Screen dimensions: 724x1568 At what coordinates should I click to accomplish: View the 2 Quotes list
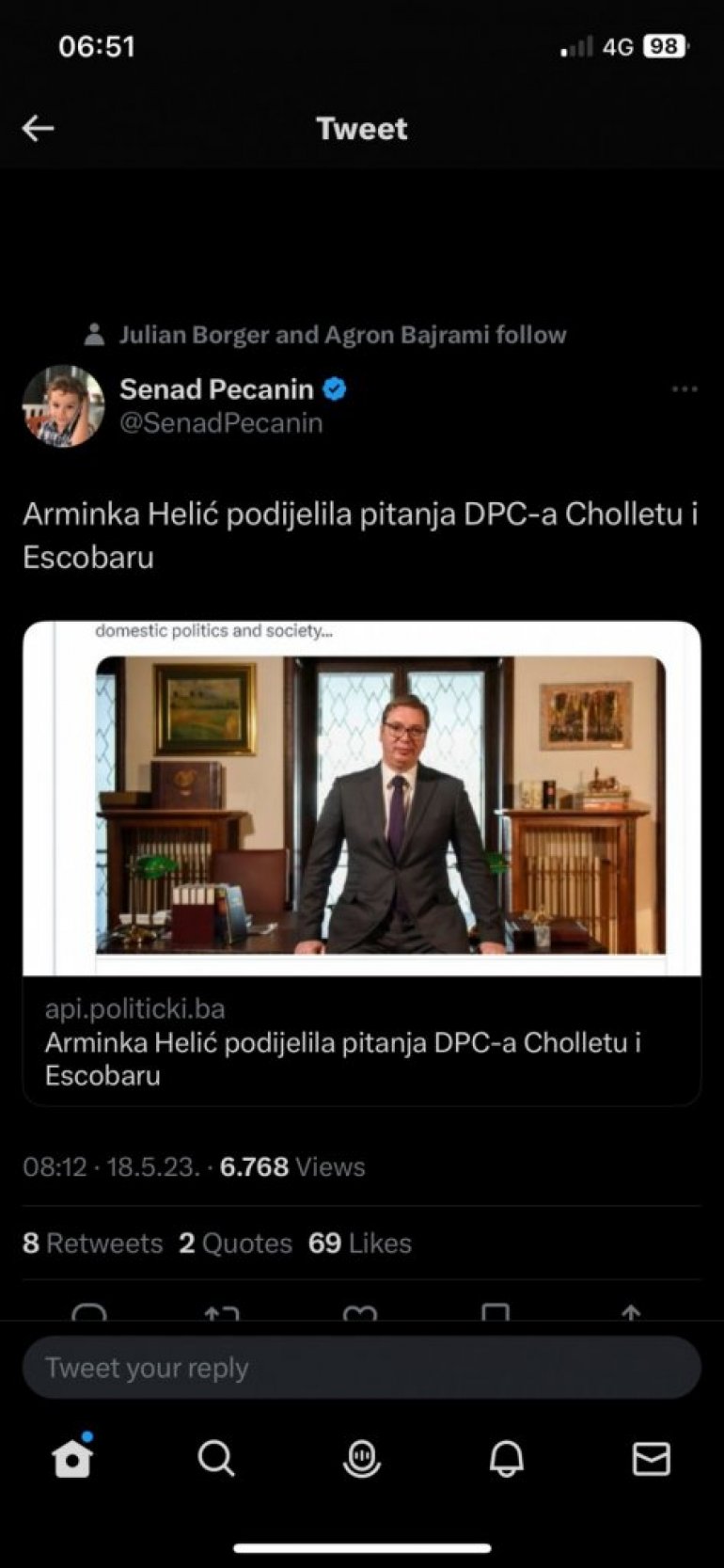(236, 1243)
